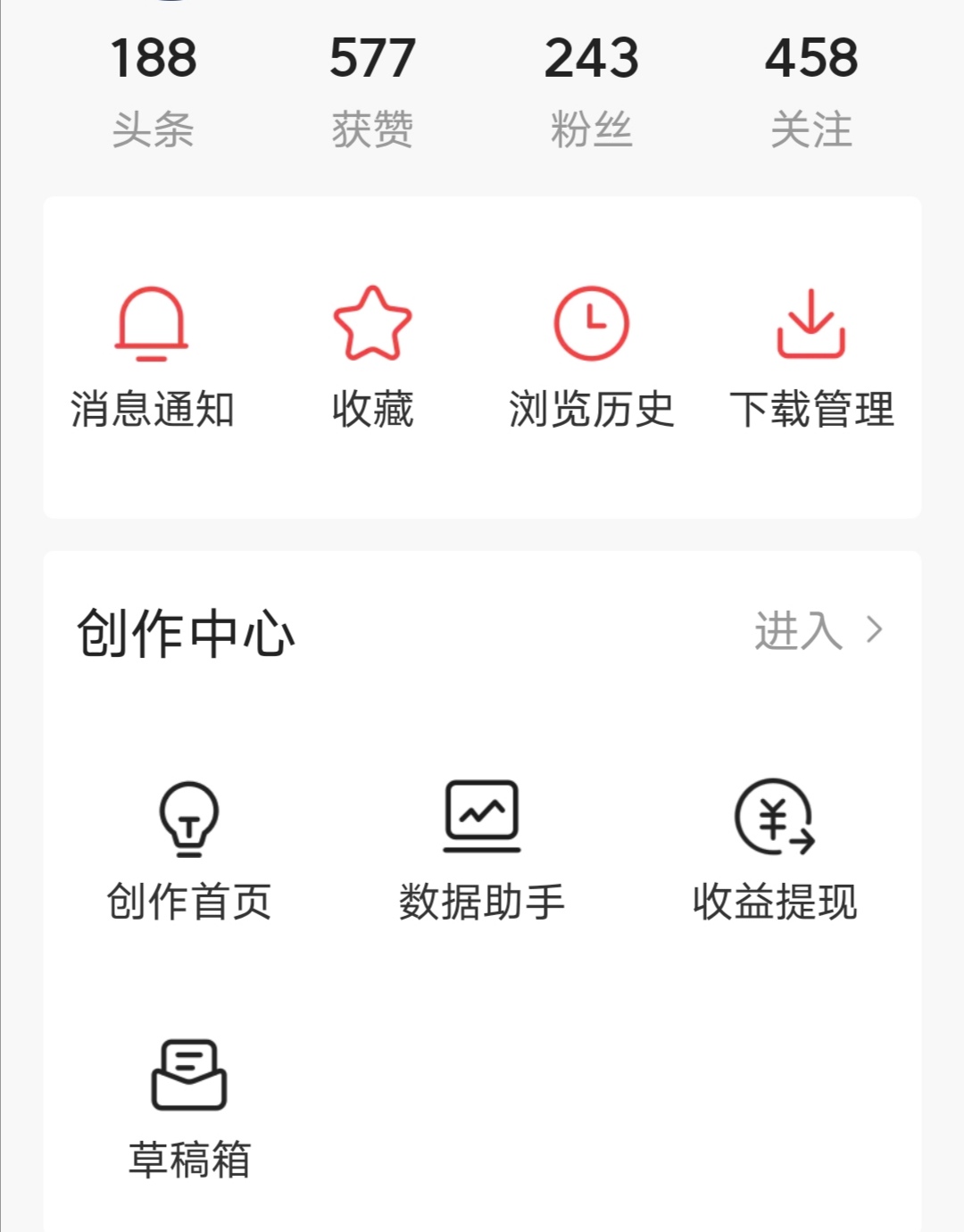View the 粉丝 followers count 243

point(590,56)
